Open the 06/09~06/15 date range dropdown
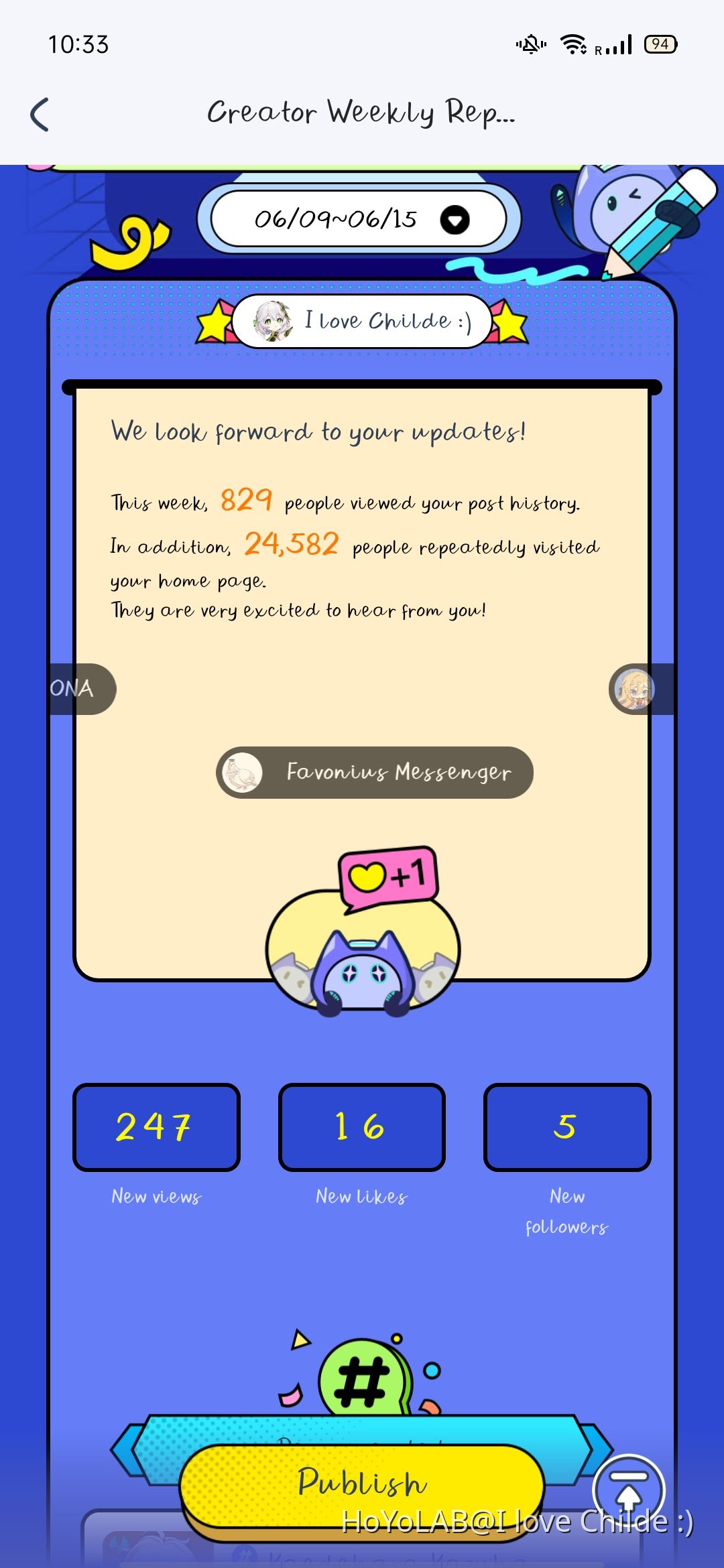 point(359,219)
